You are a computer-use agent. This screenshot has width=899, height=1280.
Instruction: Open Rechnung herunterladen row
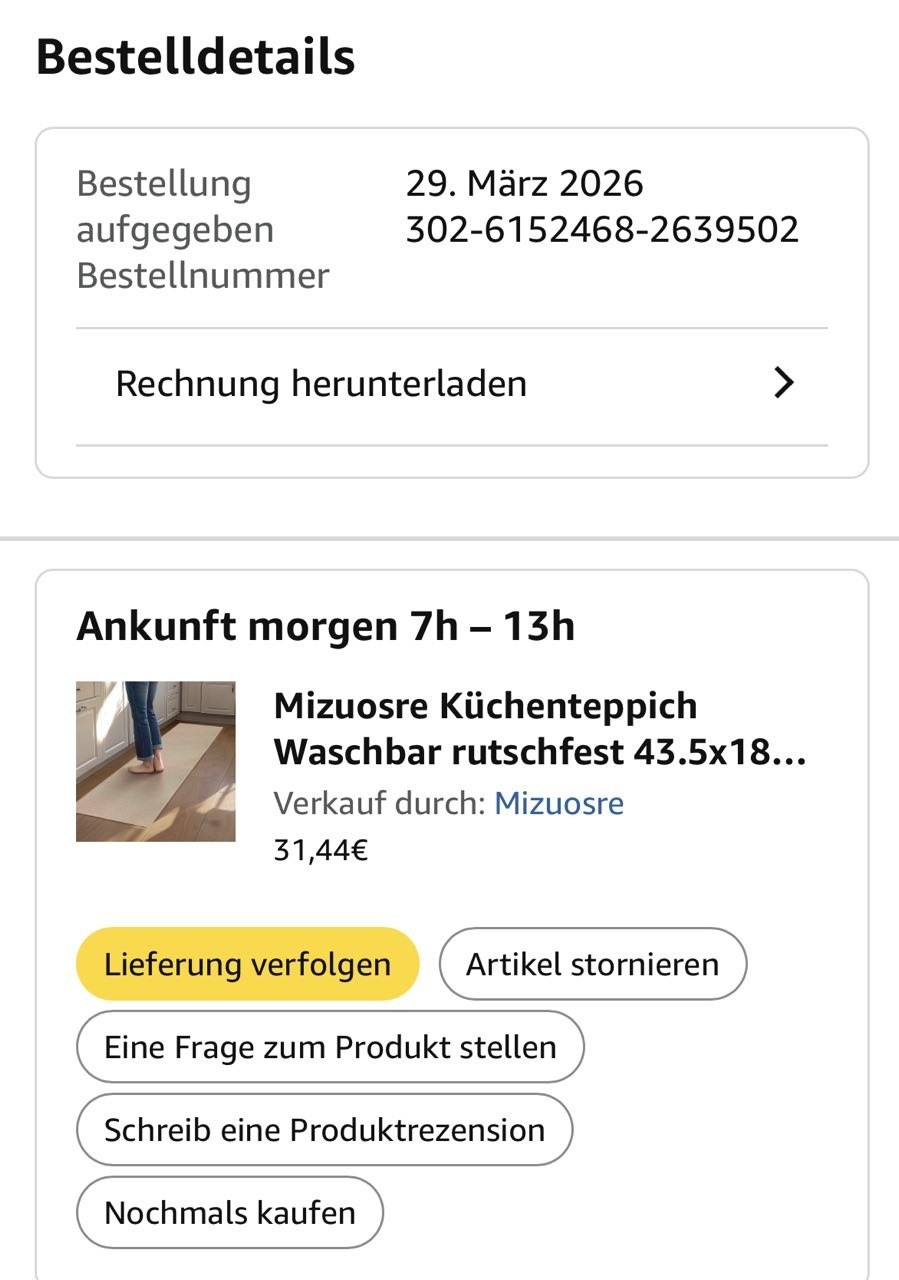[451, 384]
